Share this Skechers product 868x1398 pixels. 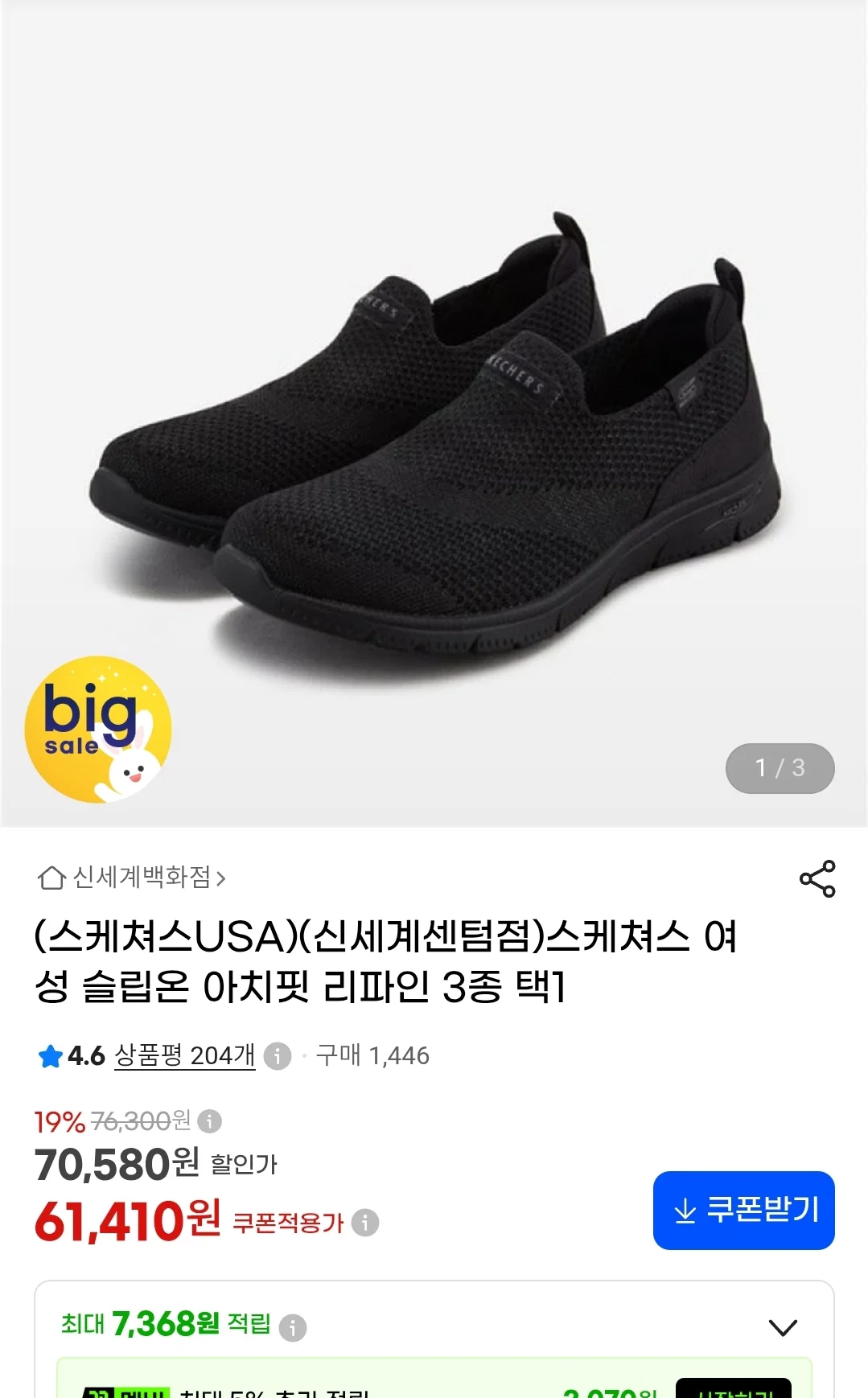coord(817,878)
